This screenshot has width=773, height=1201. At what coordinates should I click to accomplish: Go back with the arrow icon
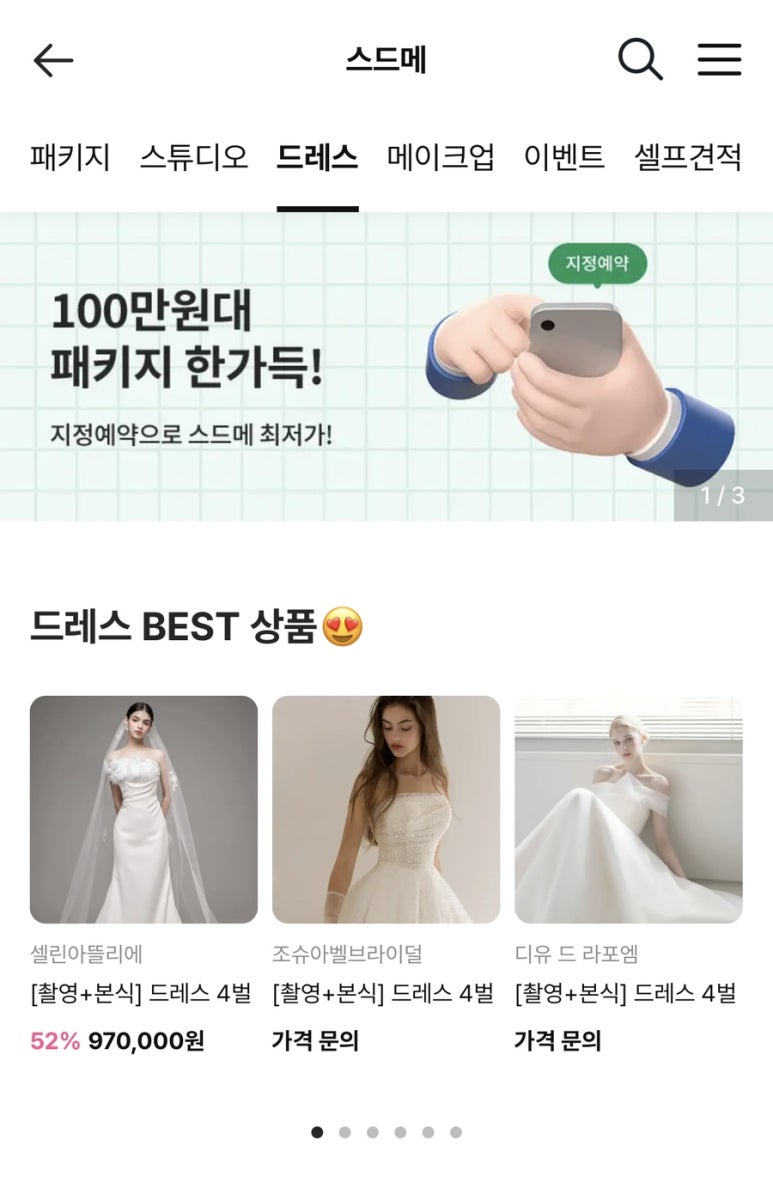point(53,60)
